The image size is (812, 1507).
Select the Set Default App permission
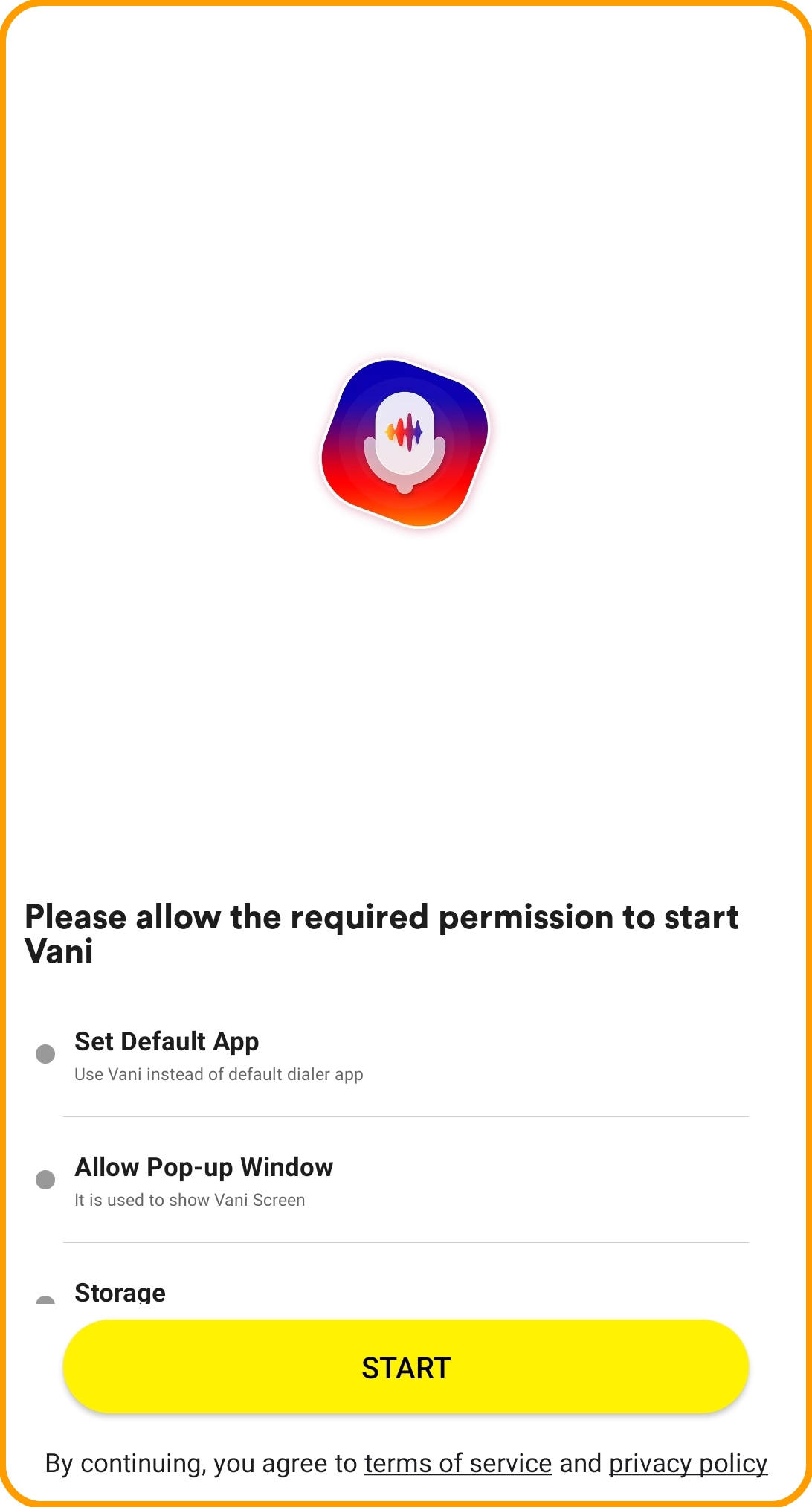pos(219,1055)
